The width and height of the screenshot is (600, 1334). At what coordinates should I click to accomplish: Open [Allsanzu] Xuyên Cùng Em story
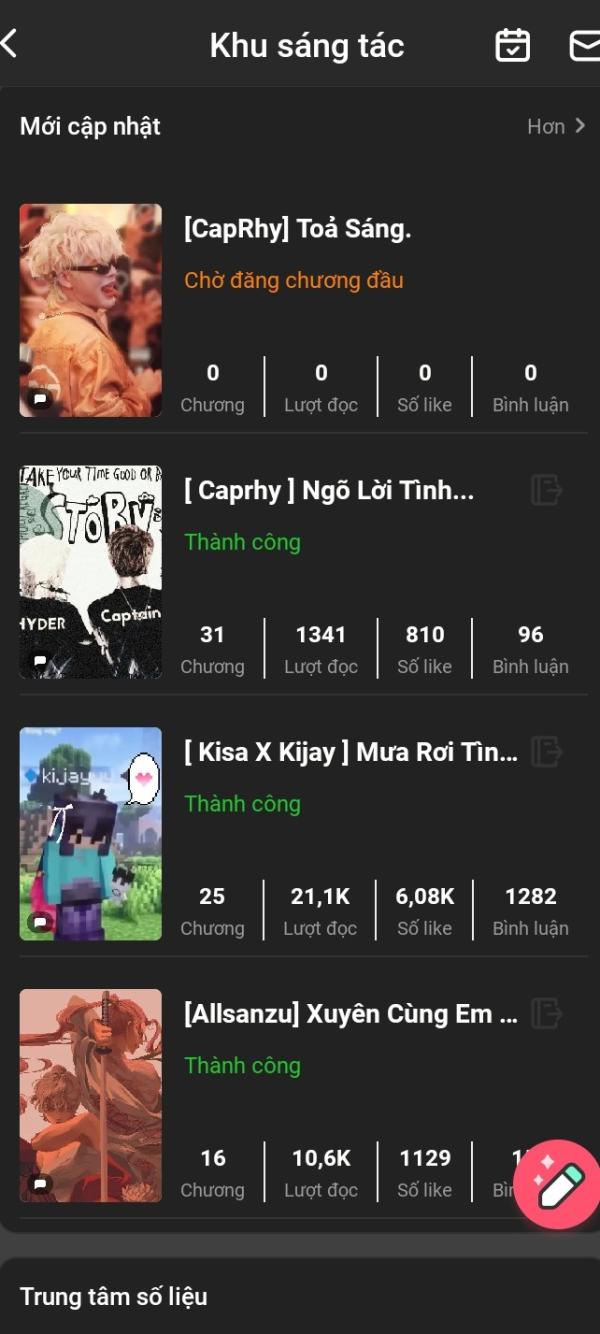point(350,1015)
